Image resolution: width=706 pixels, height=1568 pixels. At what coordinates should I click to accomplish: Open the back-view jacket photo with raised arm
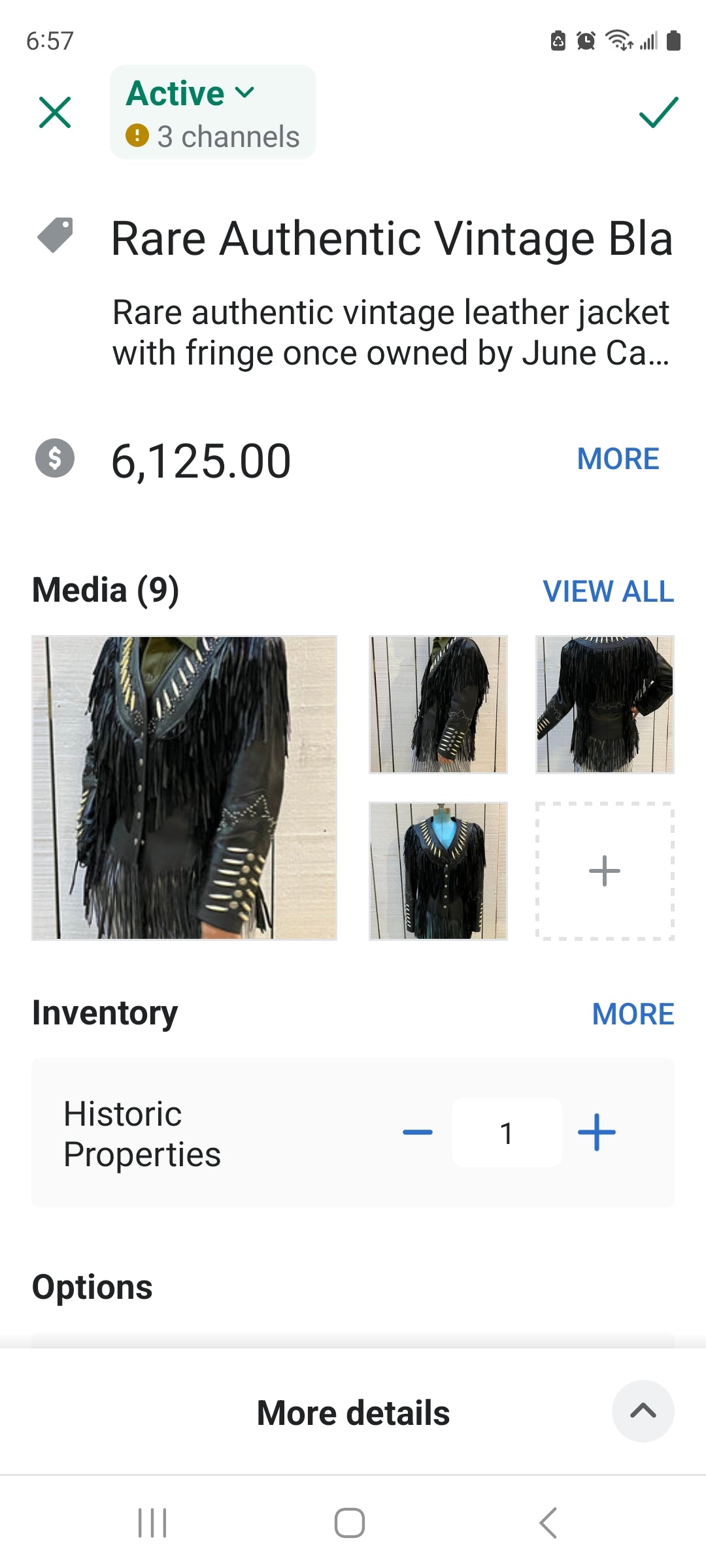pyautogui.click(x=605, y=704)
